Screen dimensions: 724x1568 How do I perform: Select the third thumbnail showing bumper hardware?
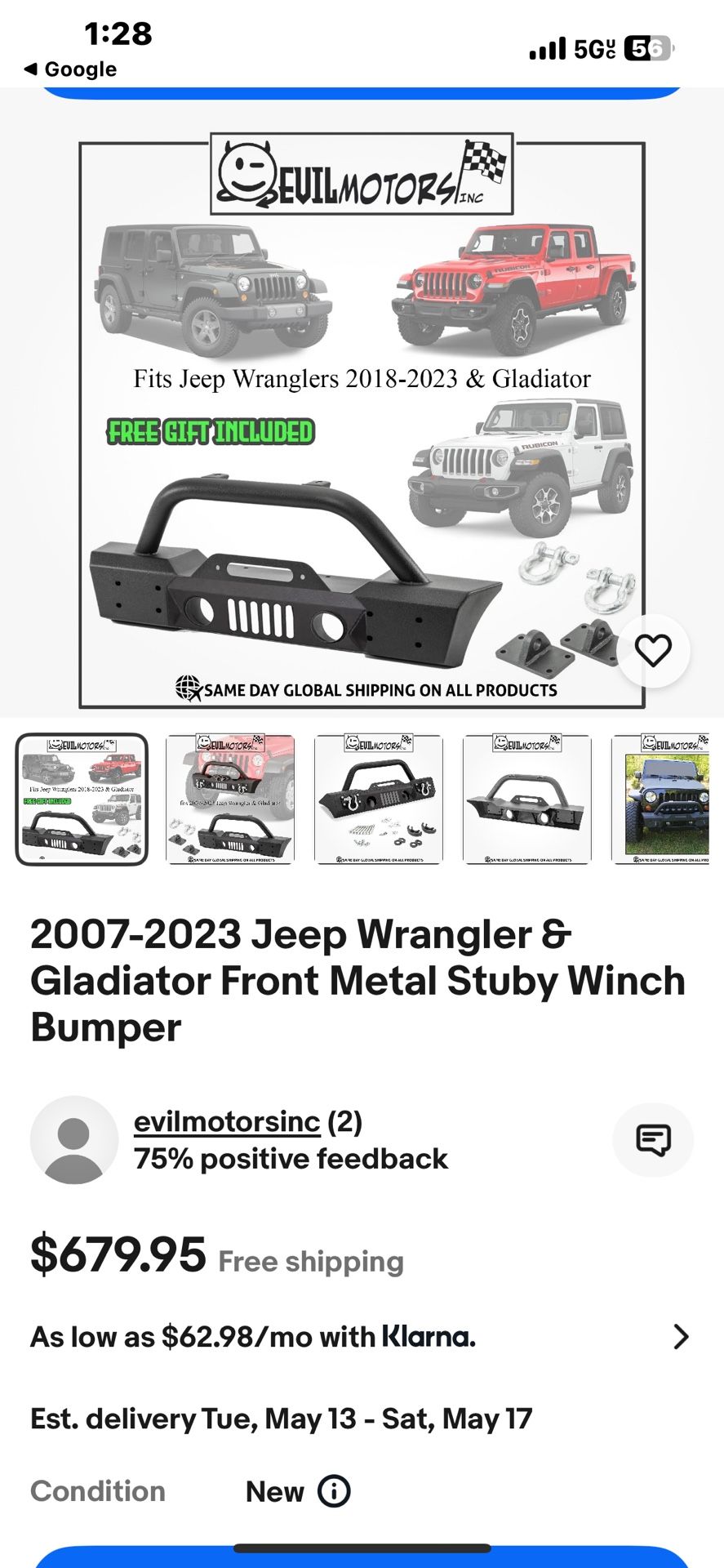(379, 799)
